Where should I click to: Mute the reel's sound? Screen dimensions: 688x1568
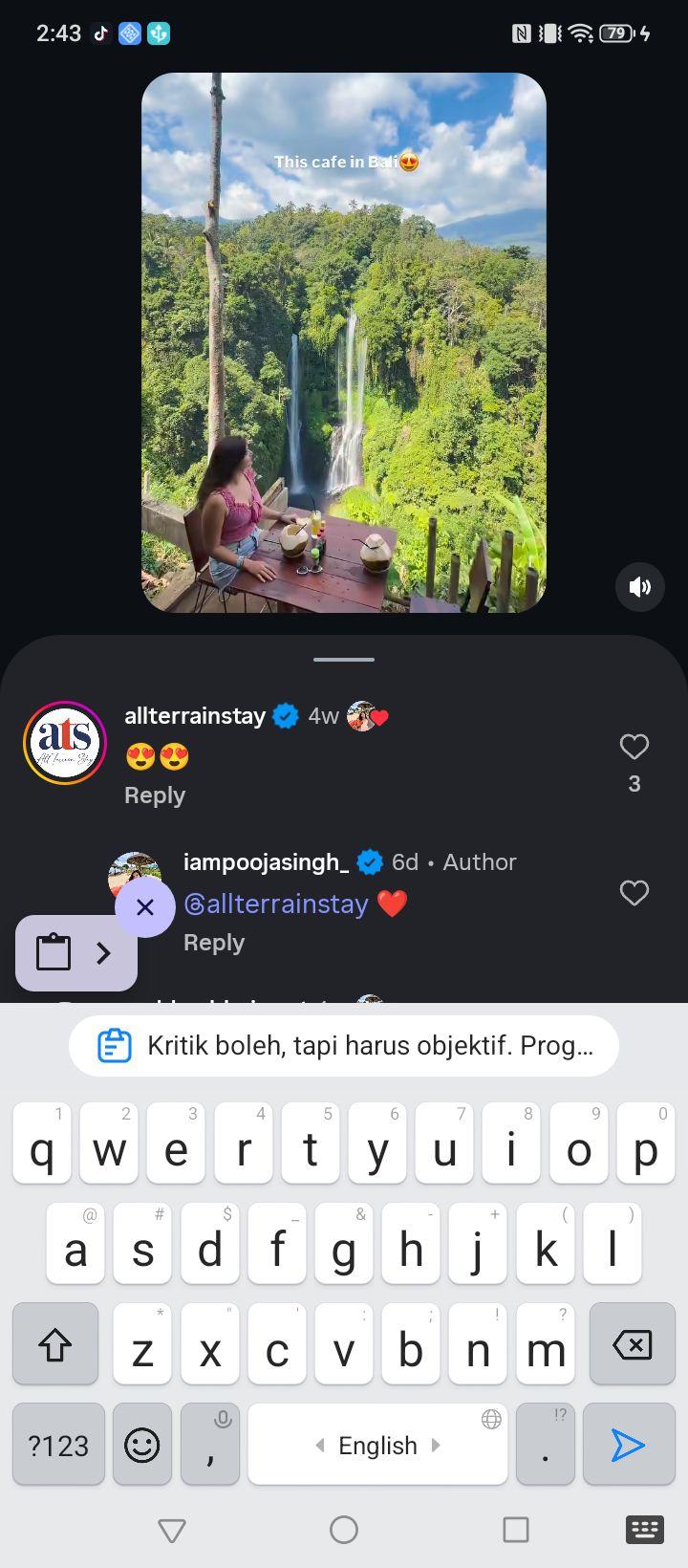640,586
